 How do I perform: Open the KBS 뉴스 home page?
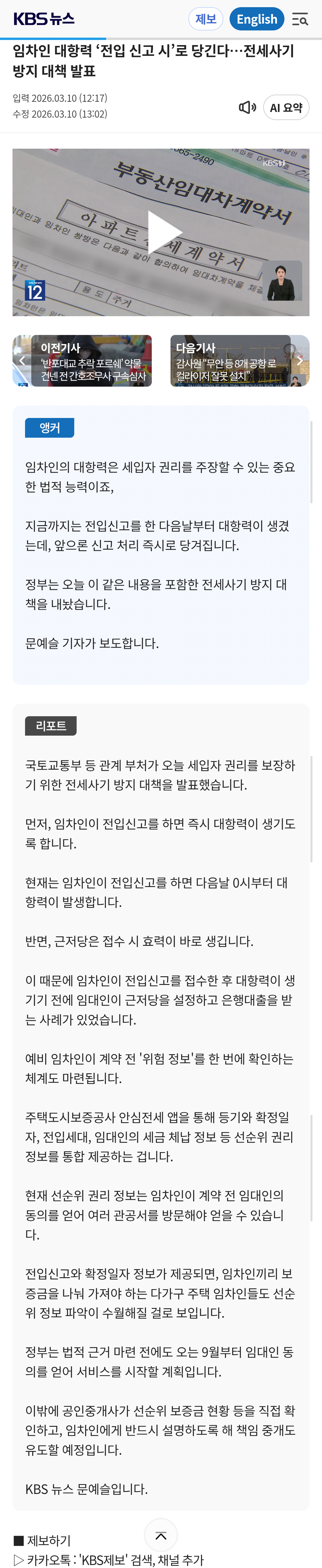click(44, 19)
